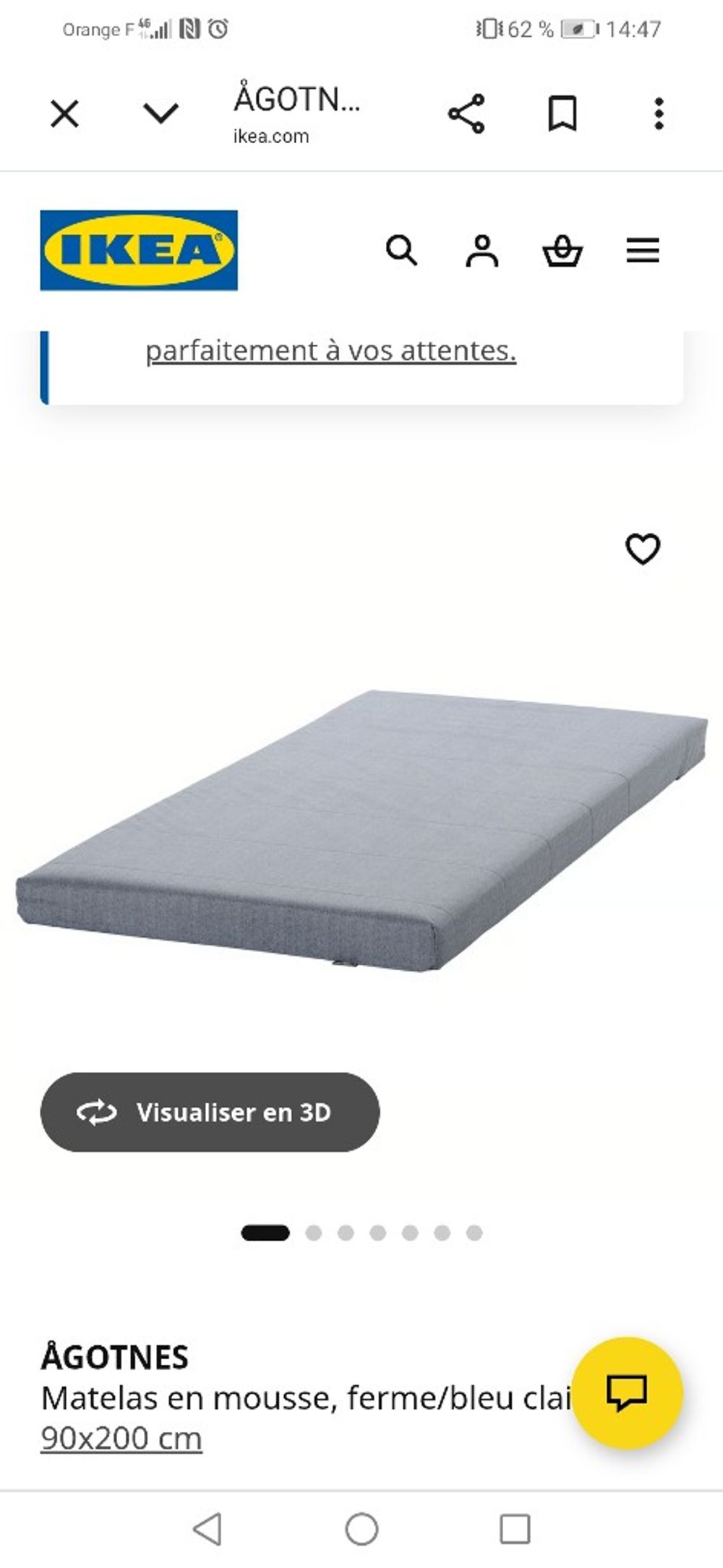Image resolution: width=723 pixels, height=1568 pixels.
Task: Tap Visualiser en 3D button
Action: point(210,1112)
